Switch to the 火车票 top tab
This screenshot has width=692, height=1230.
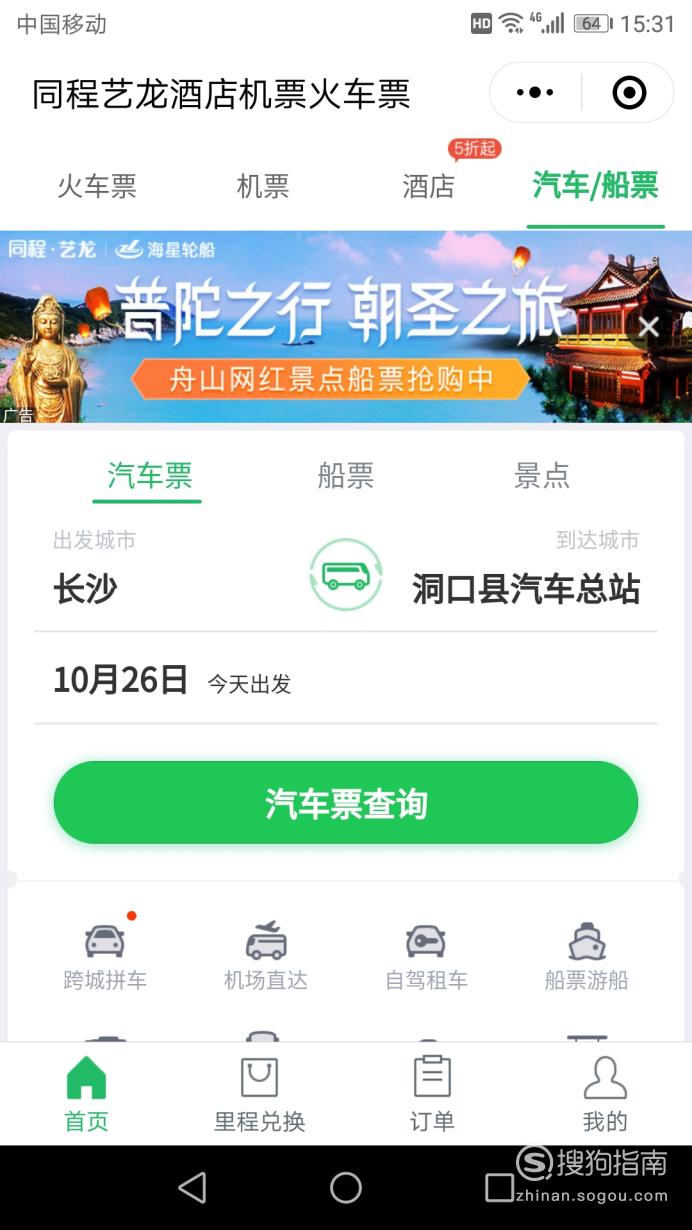(x=96, y=186)
